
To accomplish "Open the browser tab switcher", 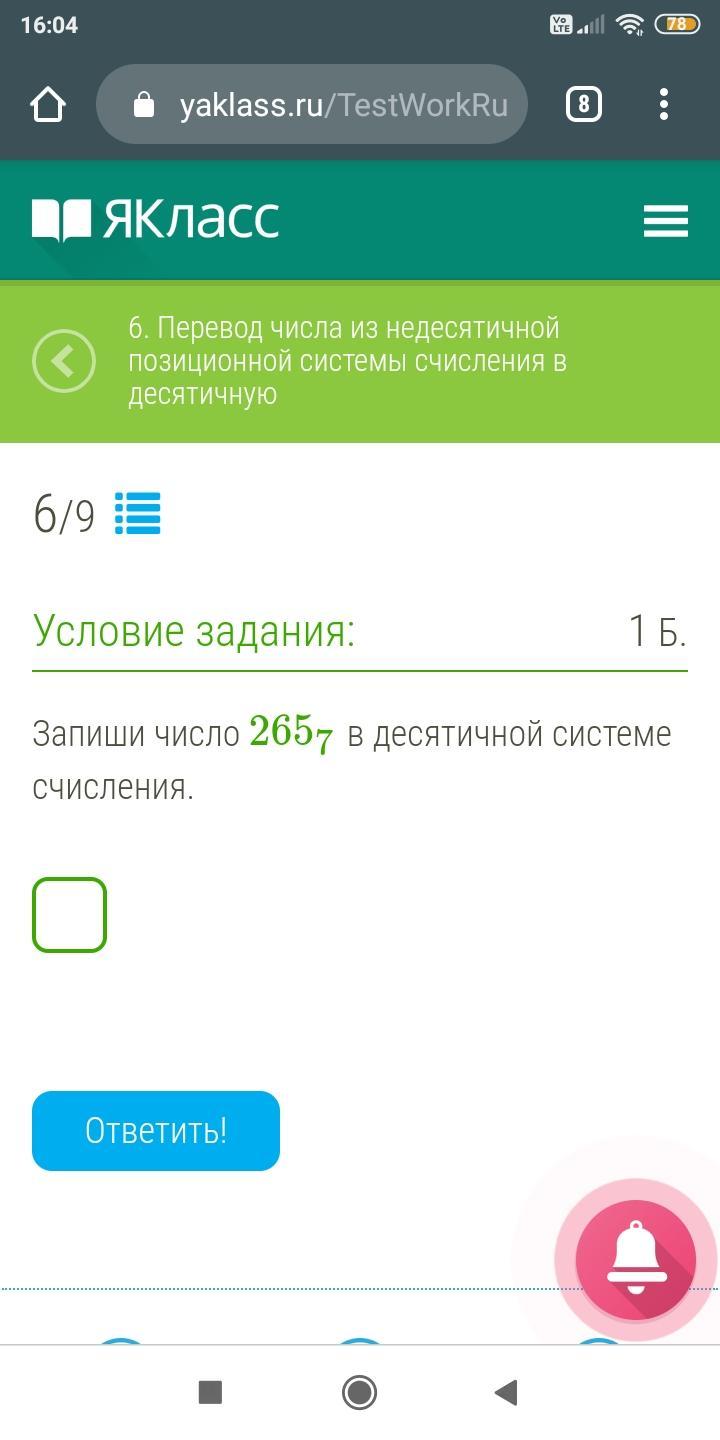I will (584, 104).
